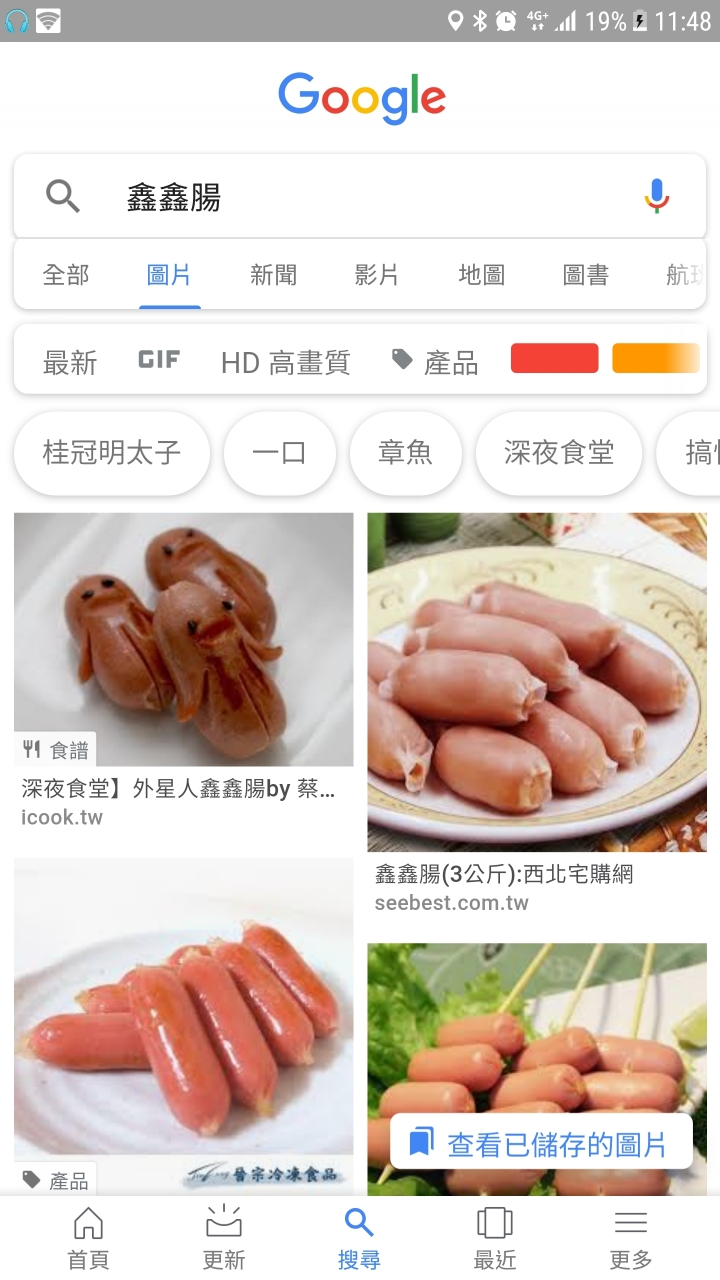Choose the 深夜食堂 suggestion chip
This screenshot has width=720, height=1280.
558,453
